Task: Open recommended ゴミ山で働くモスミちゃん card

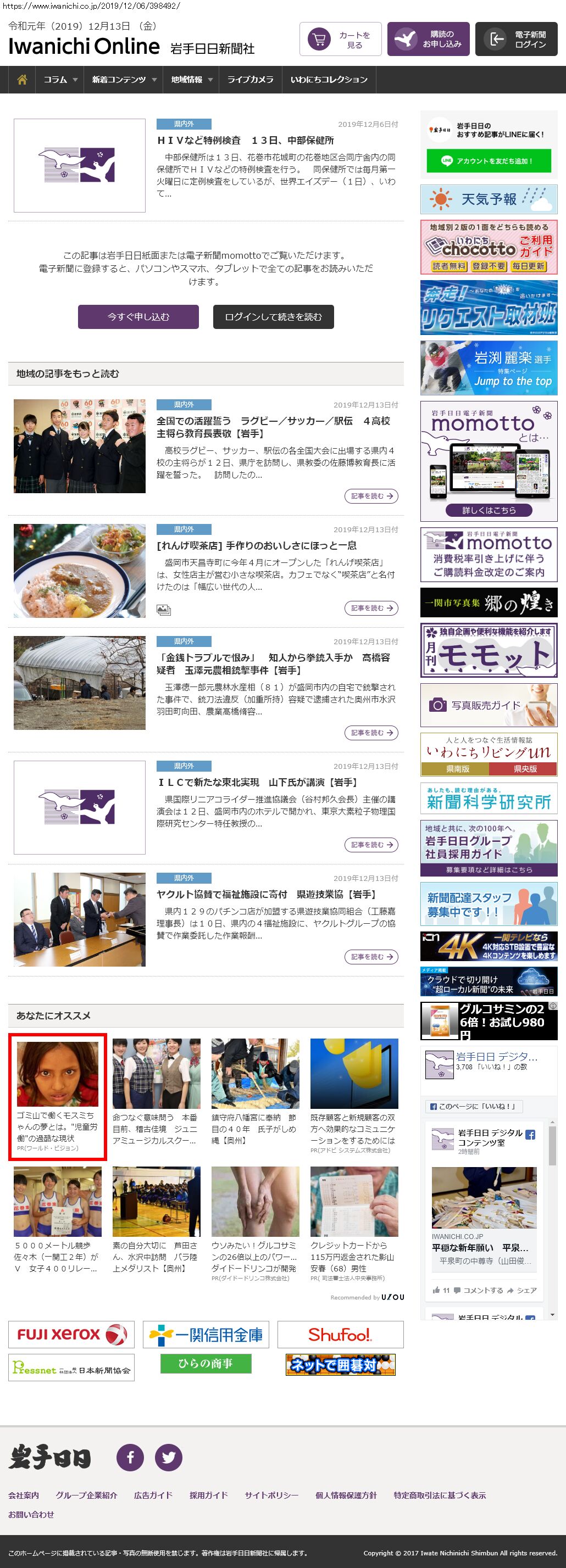Action: click(x=57, y=1096)
